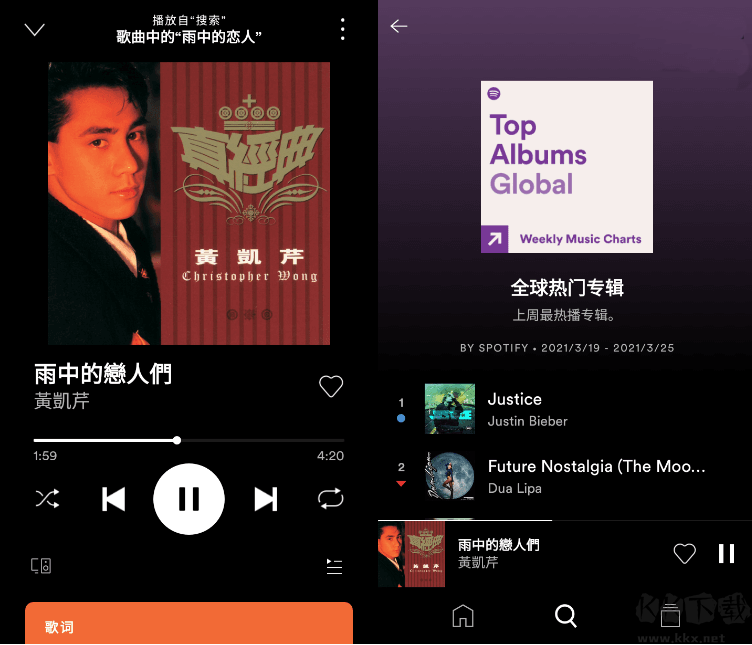The height and width of the screenshot is (645, 752).
Task: Expand the orange 歌词 lyrics card
Action: 189,624
